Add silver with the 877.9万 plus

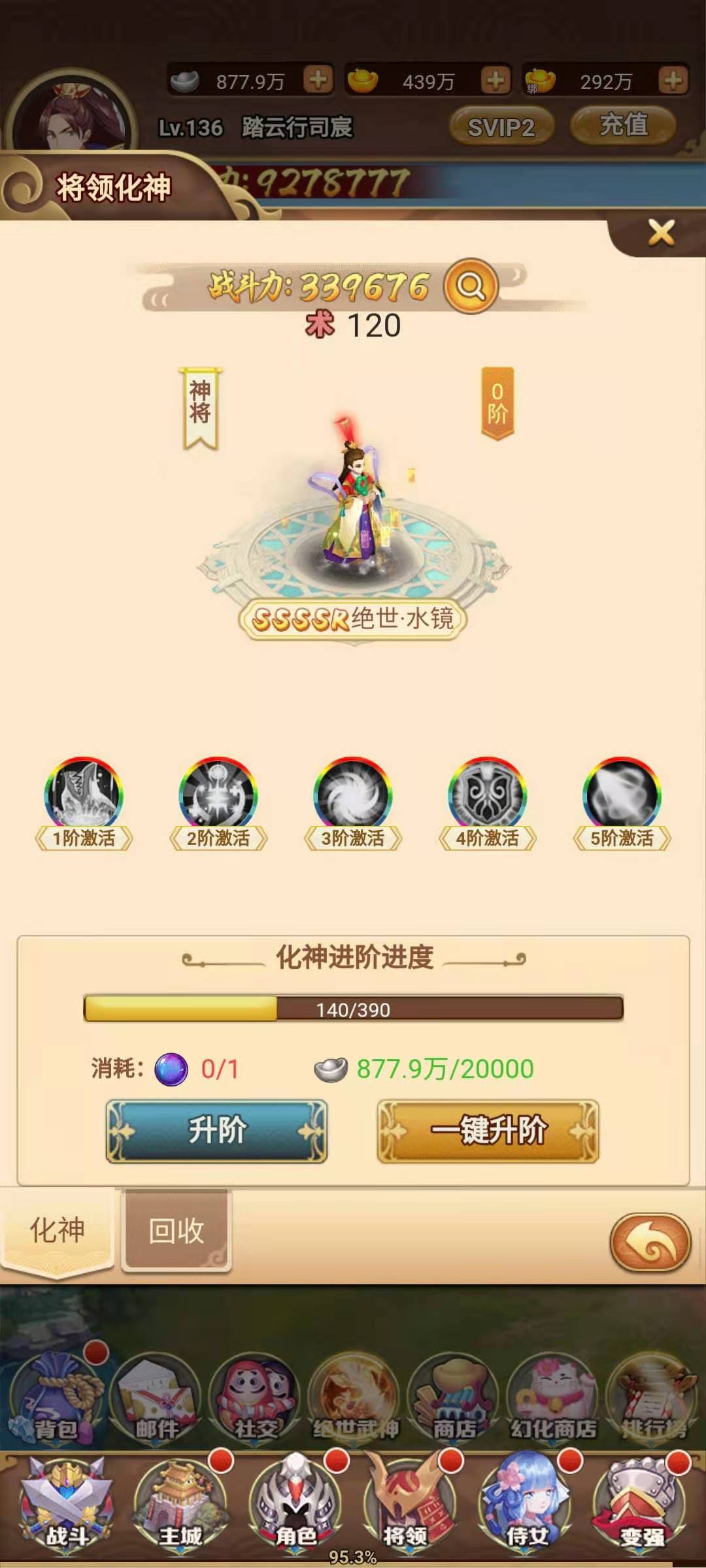(x=318, y=80)
